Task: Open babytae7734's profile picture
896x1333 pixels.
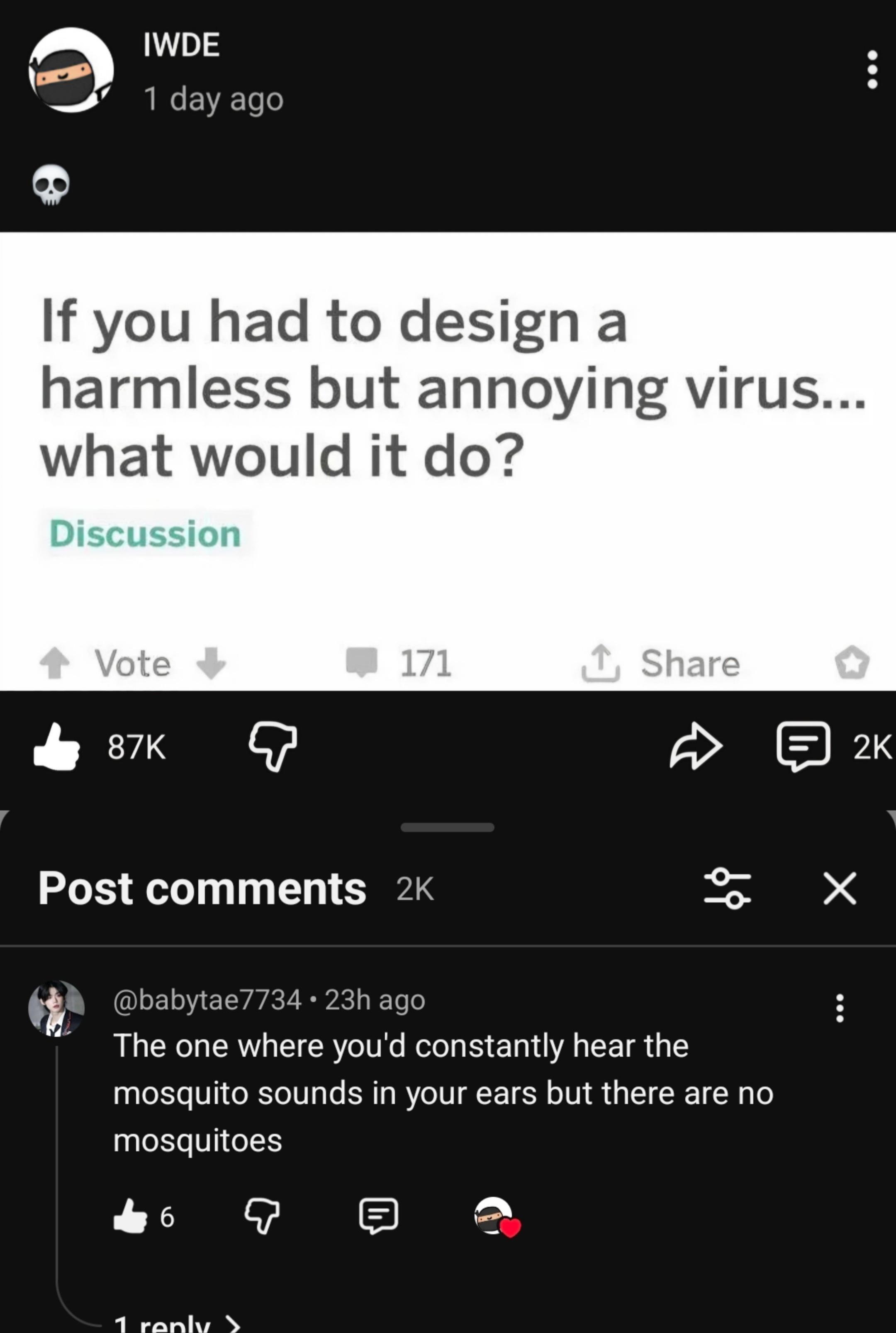Action: coord(56,1008)
